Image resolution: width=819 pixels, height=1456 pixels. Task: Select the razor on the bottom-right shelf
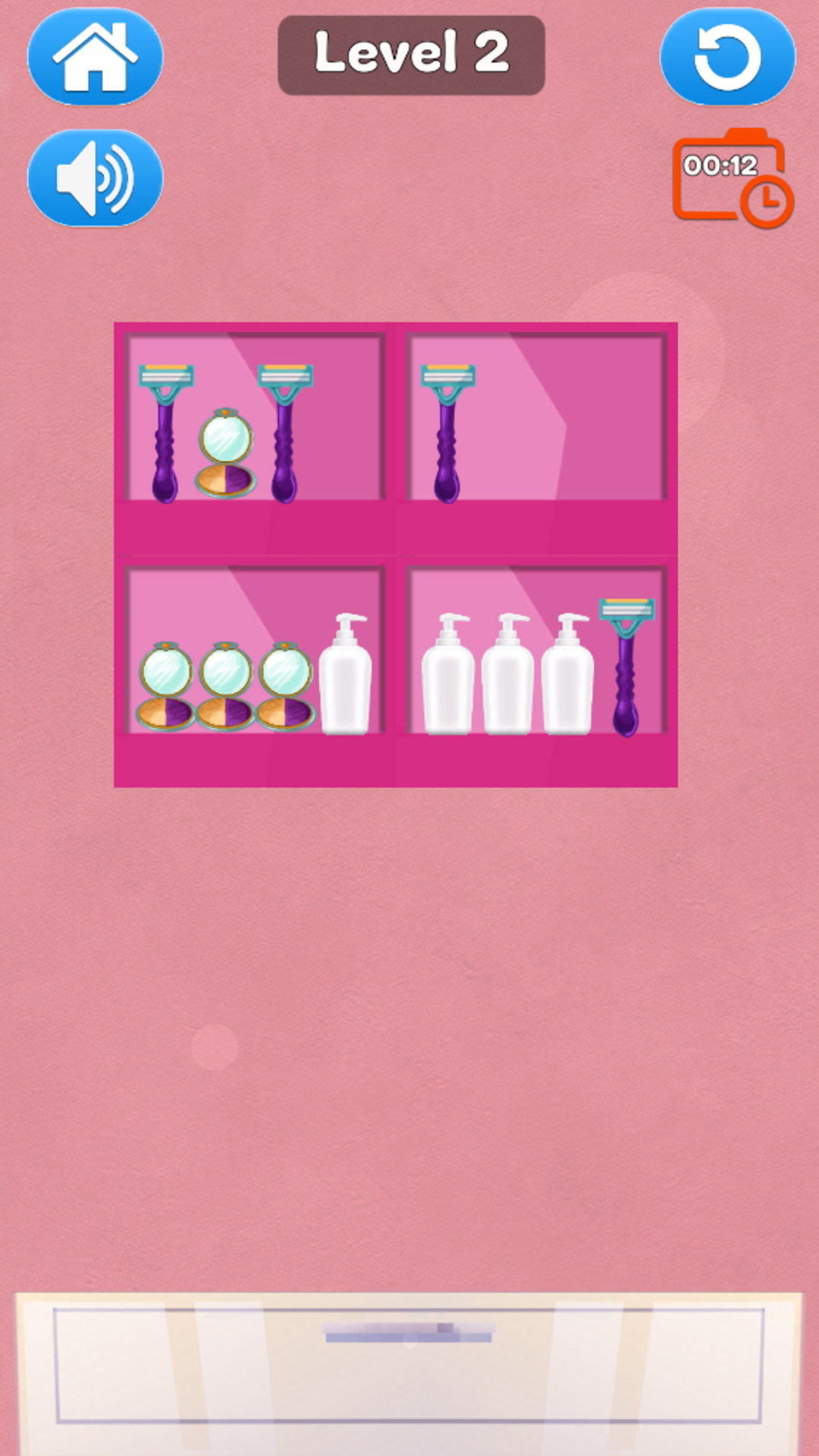pyautogui.click(x=626, y=667)
